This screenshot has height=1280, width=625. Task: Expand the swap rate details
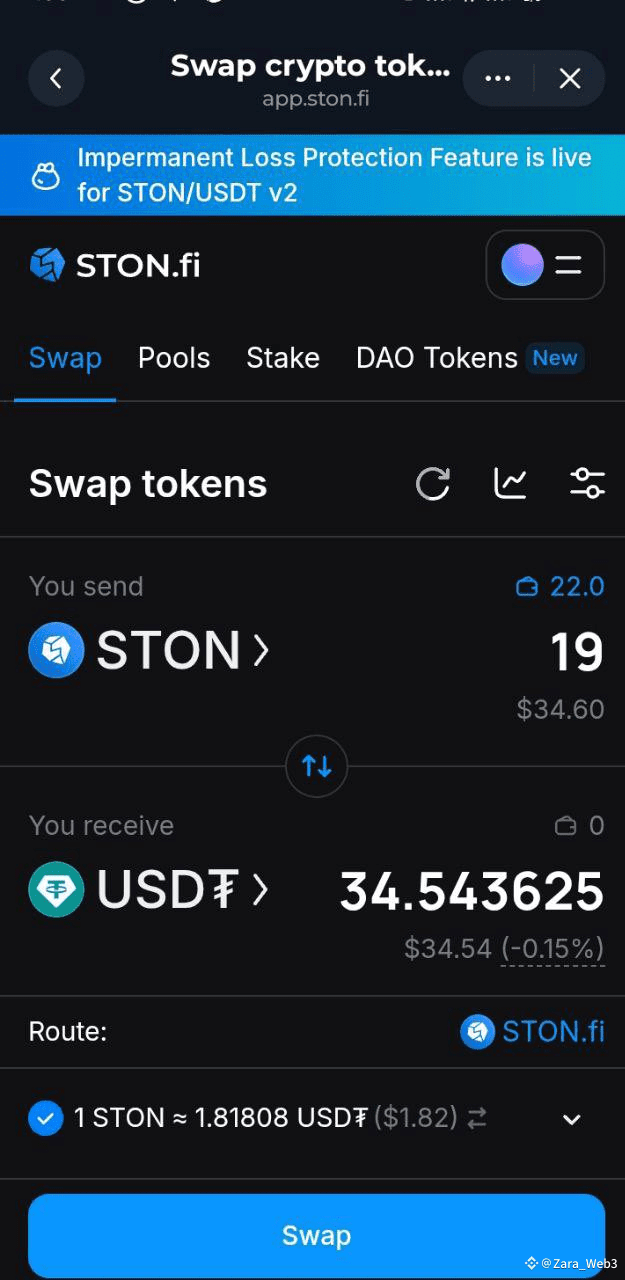tap(571, 1119)
